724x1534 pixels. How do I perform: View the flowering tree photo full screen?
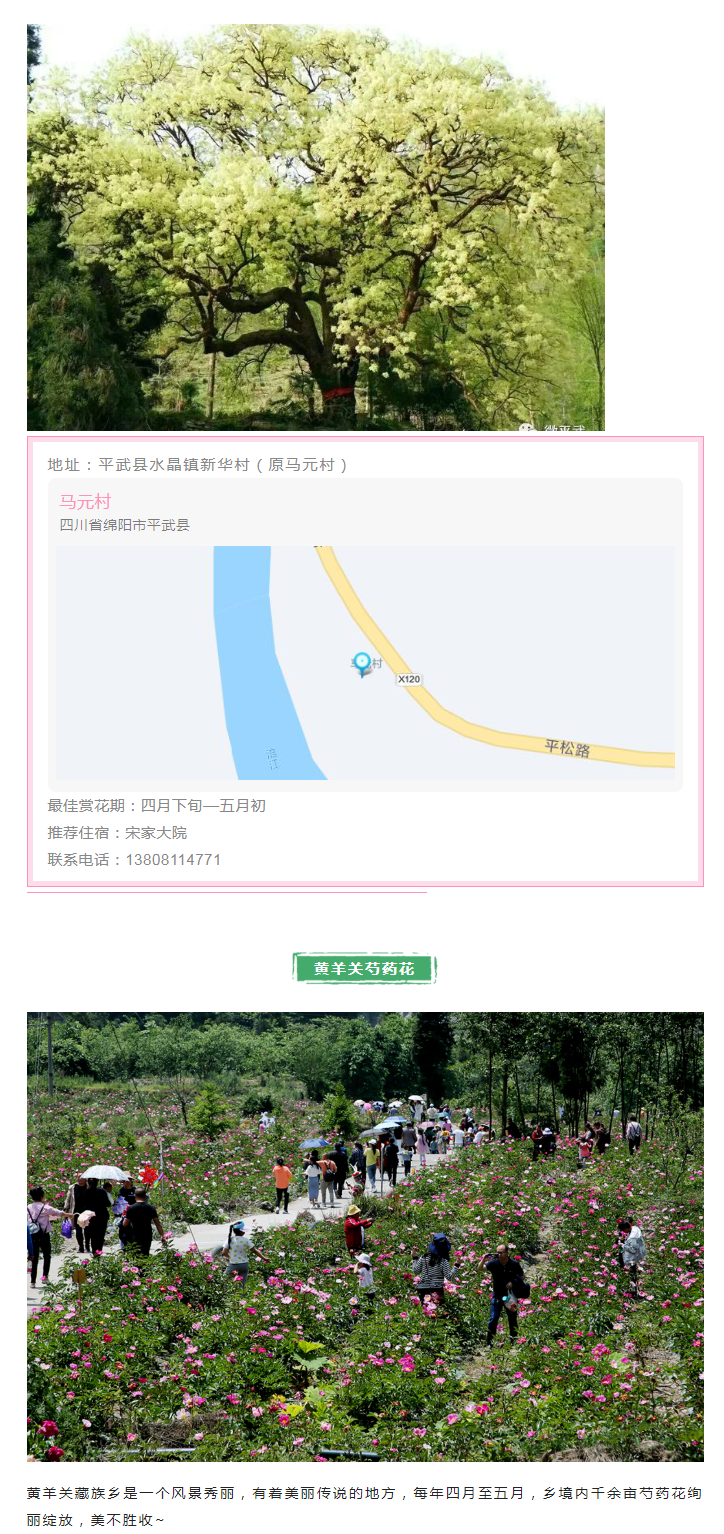(315, 227)
